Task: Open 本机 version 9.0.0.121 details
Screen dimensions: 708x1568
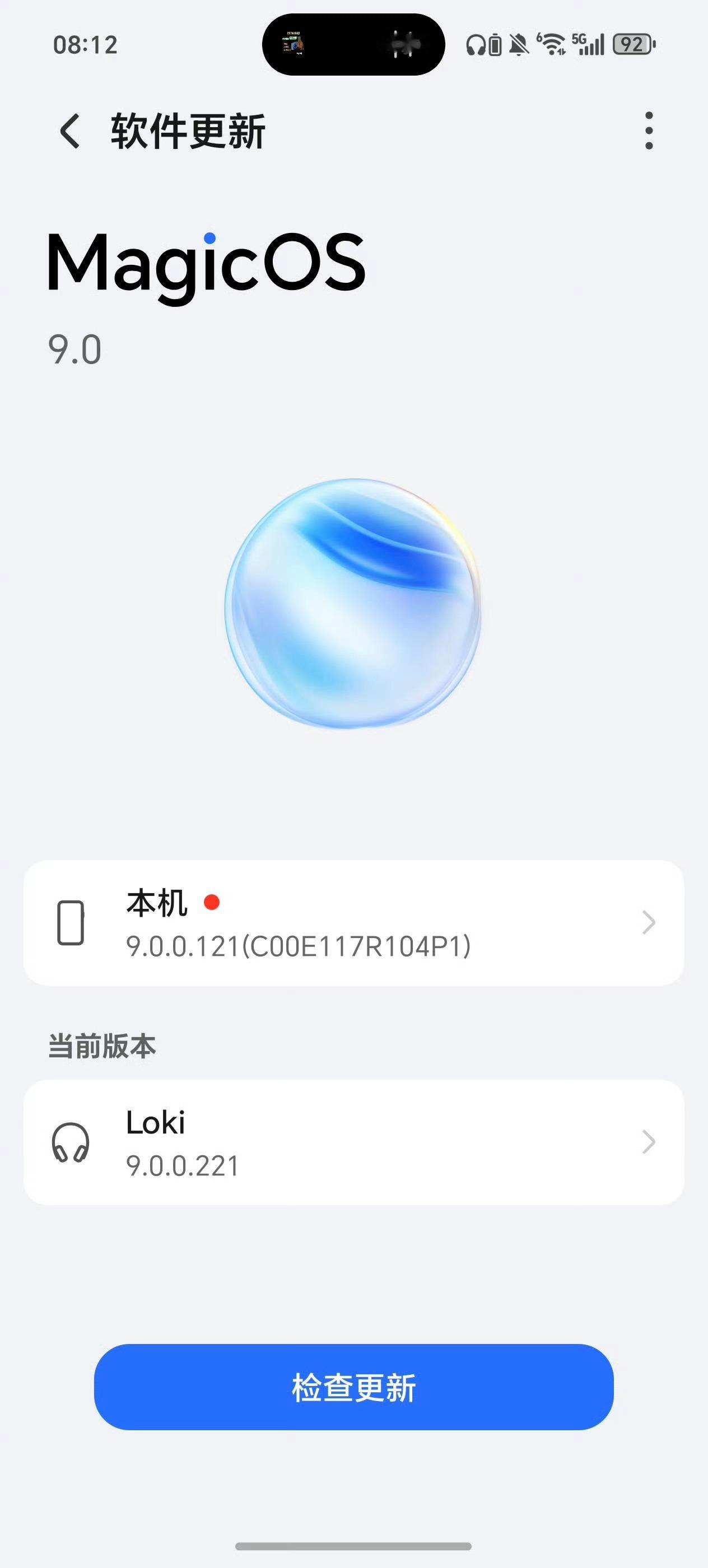Action: pos(353,922)
